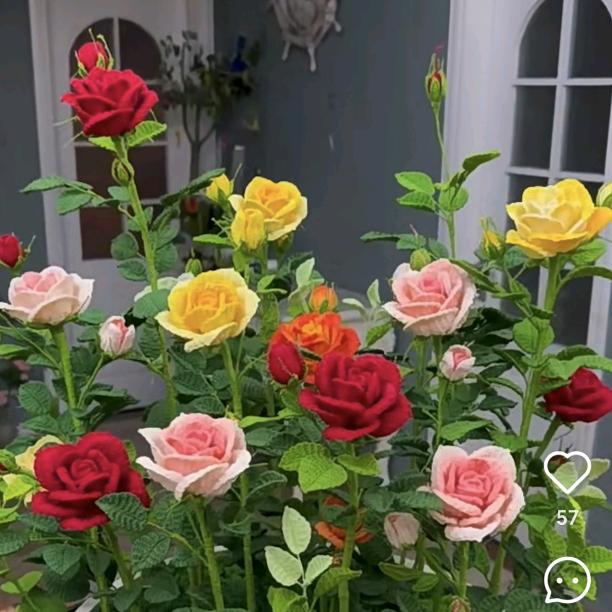The width and height of the screenshot is (612, 612).
Task: Like this rose video with the heart icon
Action: tap(567, 472)
